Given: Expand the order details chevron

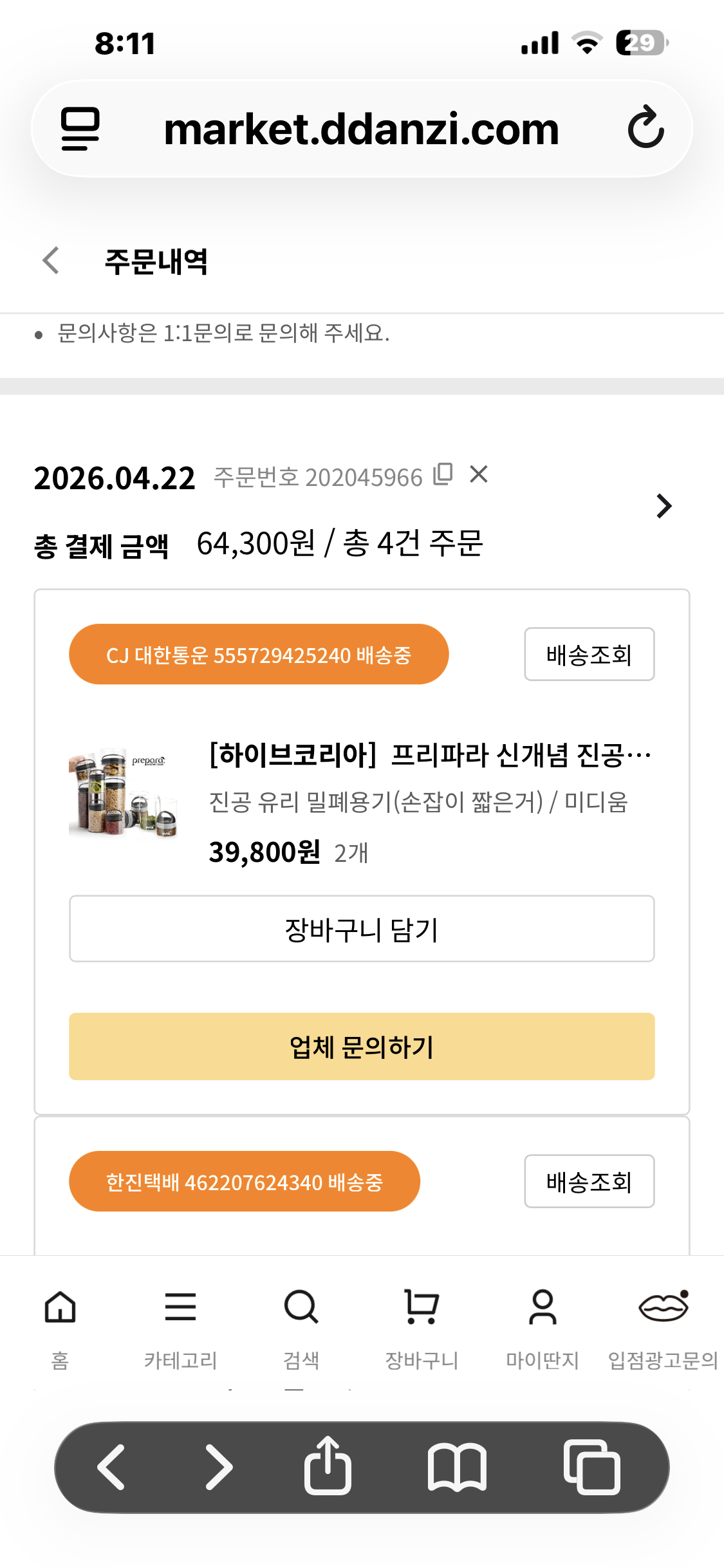Looking at the screenshot, I should pos(665,507).
